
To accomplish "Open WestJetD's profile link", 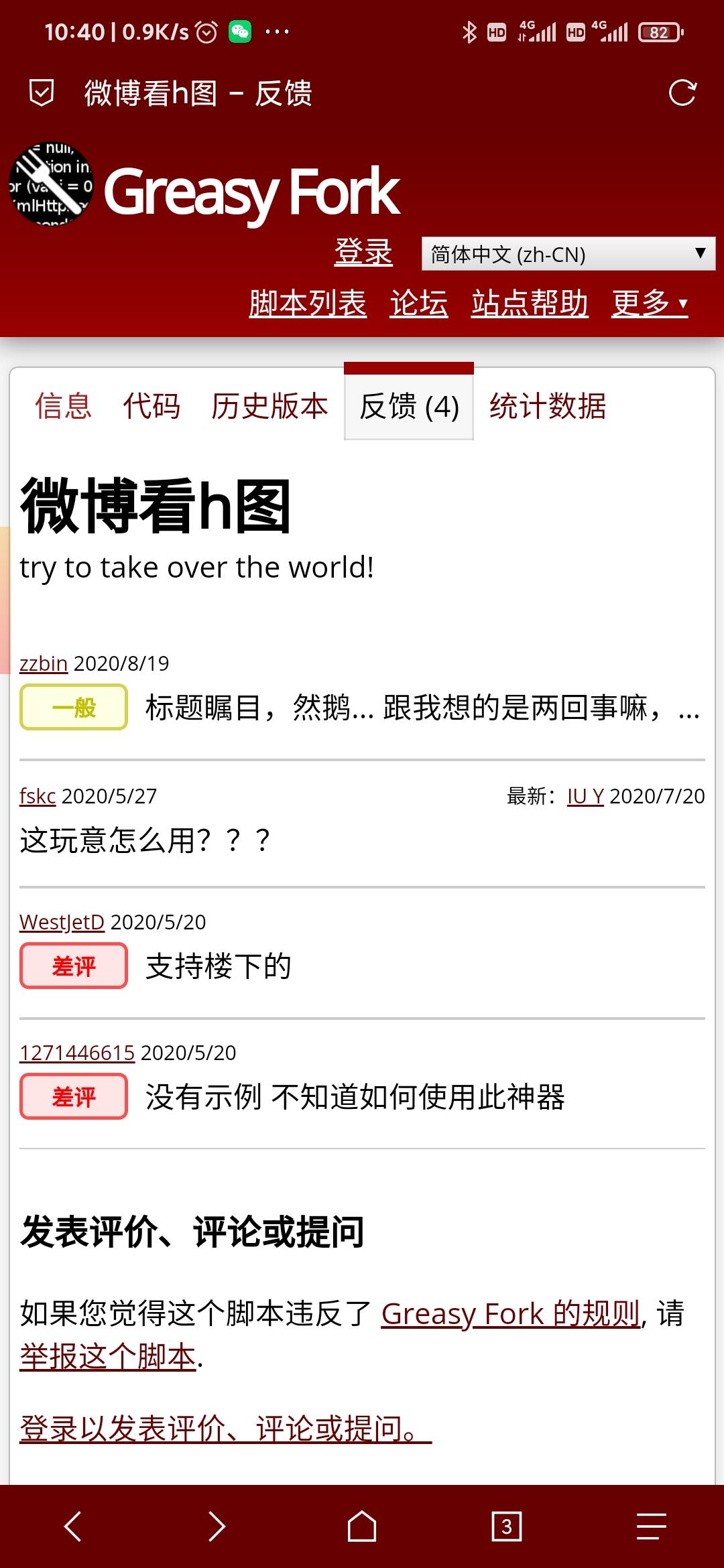I will click(x=62, y=922).
